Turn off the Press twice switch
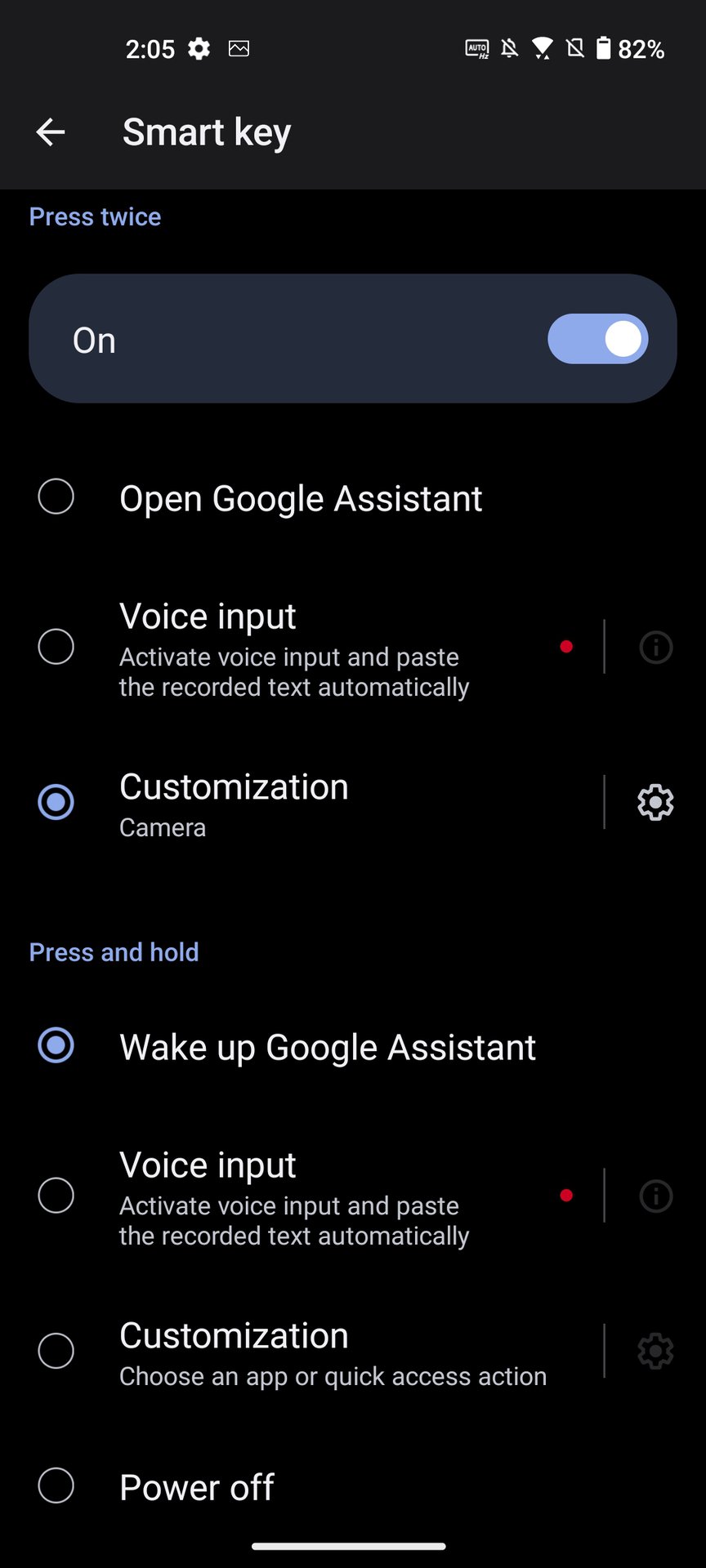The height and width of the screenshot is (1568, 706). coord(597,339)
